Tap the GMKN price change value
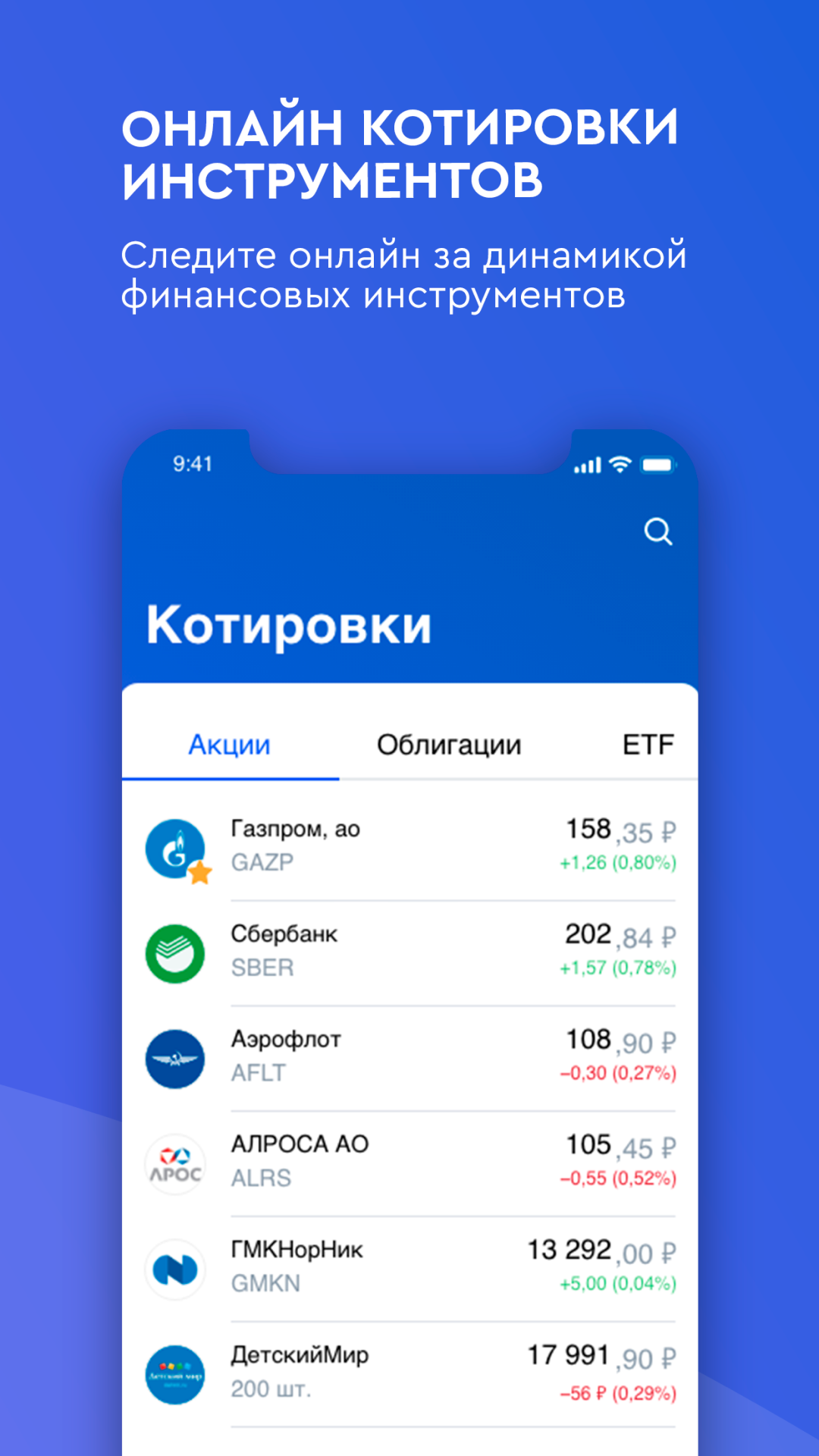 (x=617, y=1284)
